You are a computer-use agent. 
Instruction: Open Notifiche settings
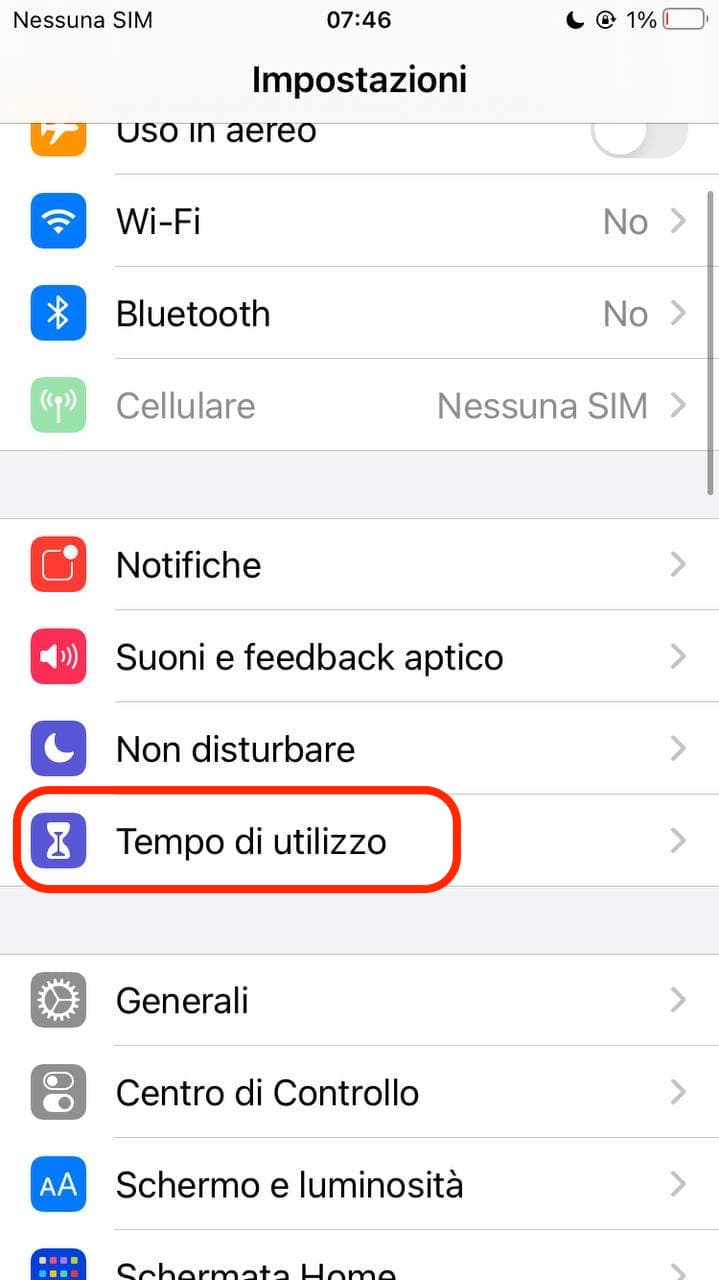coord(360,565)
